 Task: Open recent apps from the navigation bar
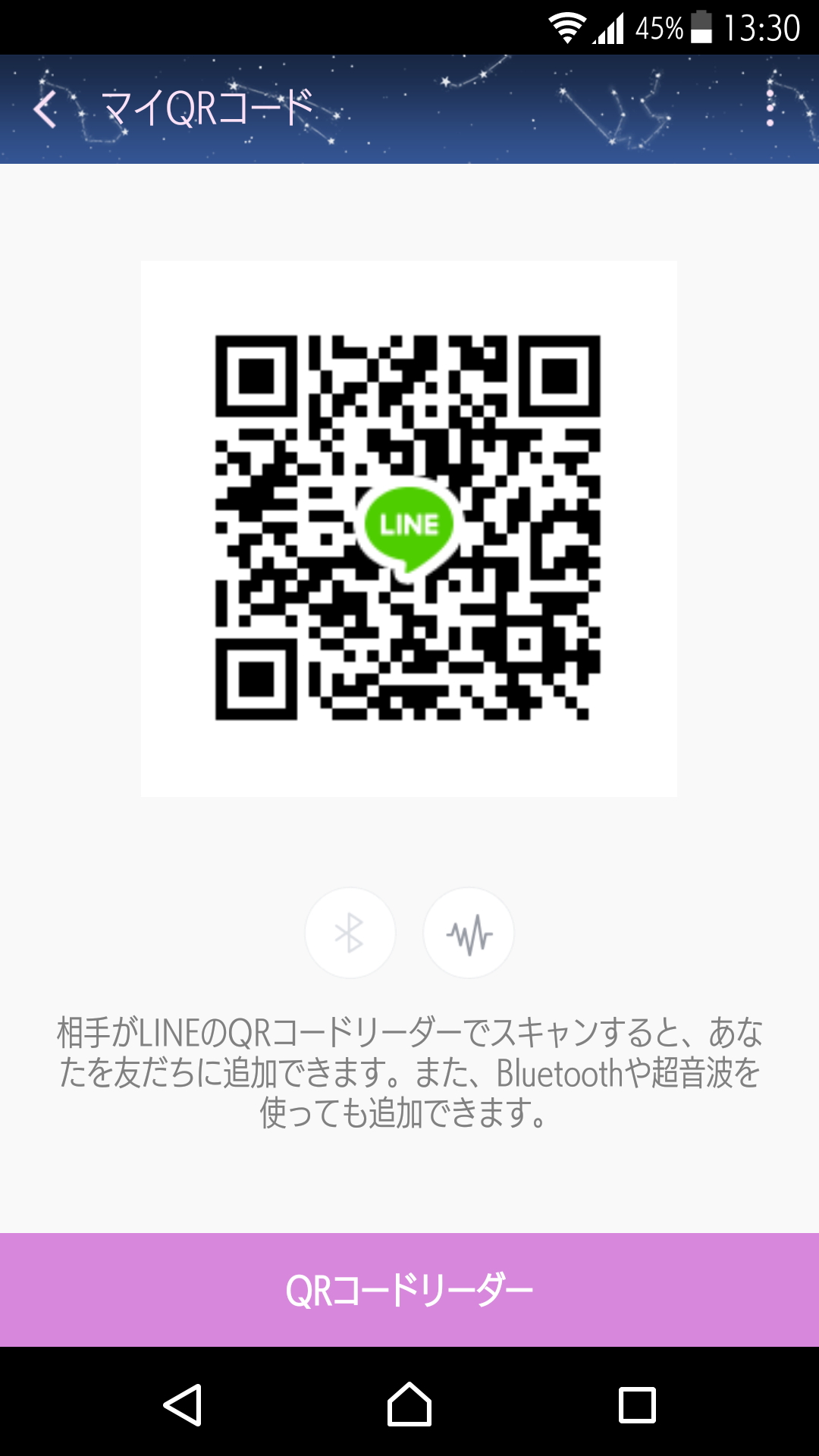pos(637,1404)
